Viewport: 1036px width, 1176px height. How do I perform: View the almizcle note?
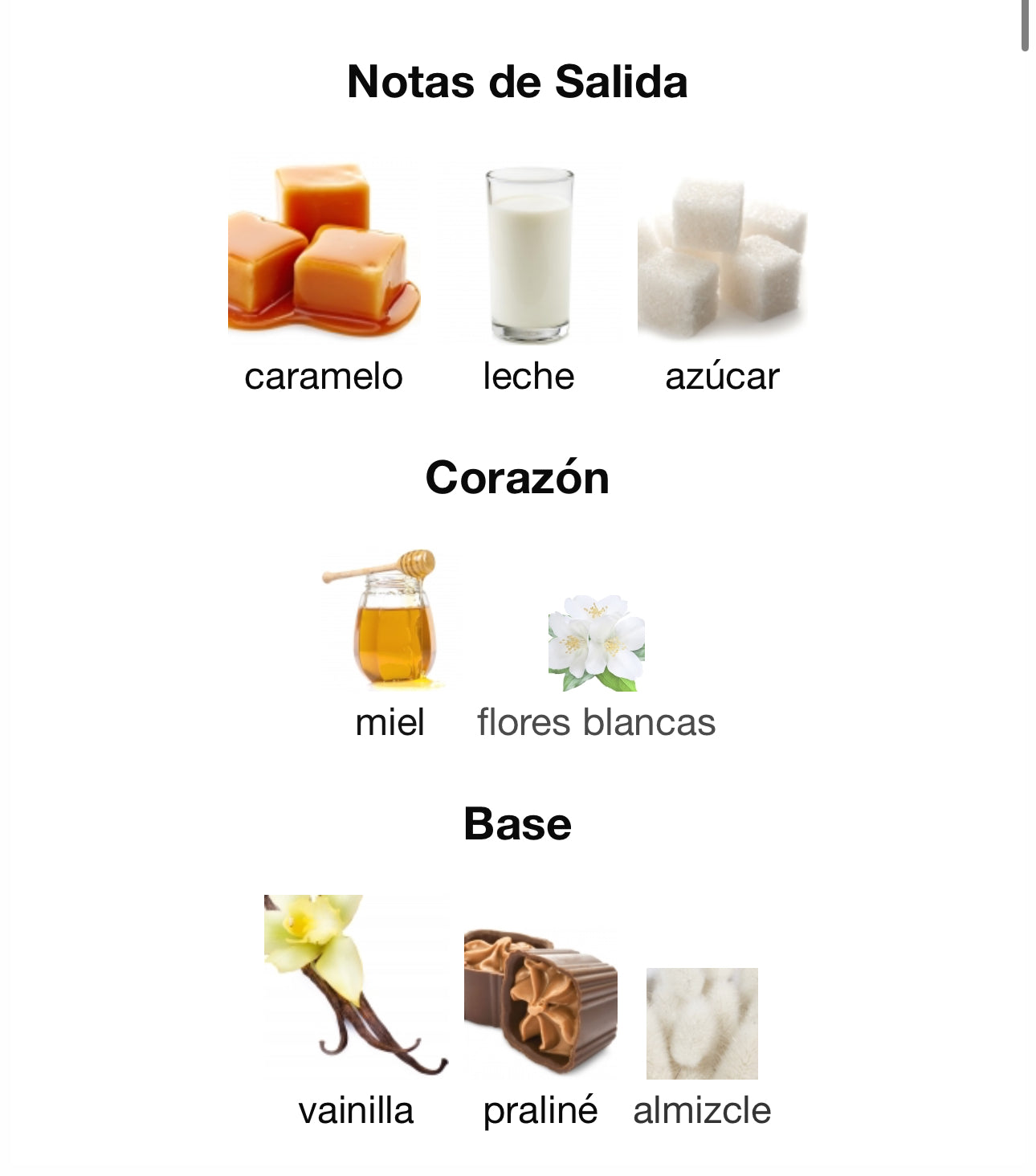coord(702,1023)
